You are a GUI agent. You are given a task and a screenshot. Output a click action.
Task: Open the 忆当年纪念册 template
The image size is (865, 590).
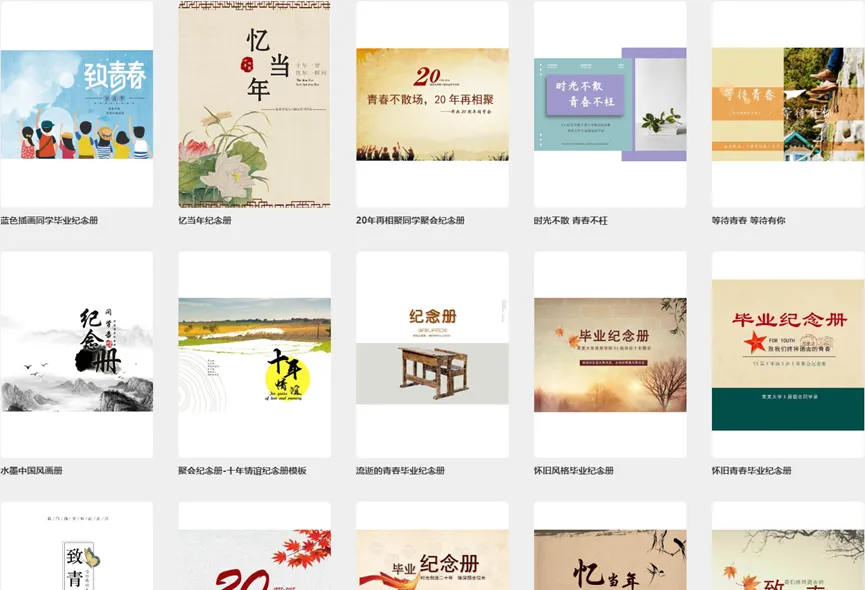[x=254, y=105]
